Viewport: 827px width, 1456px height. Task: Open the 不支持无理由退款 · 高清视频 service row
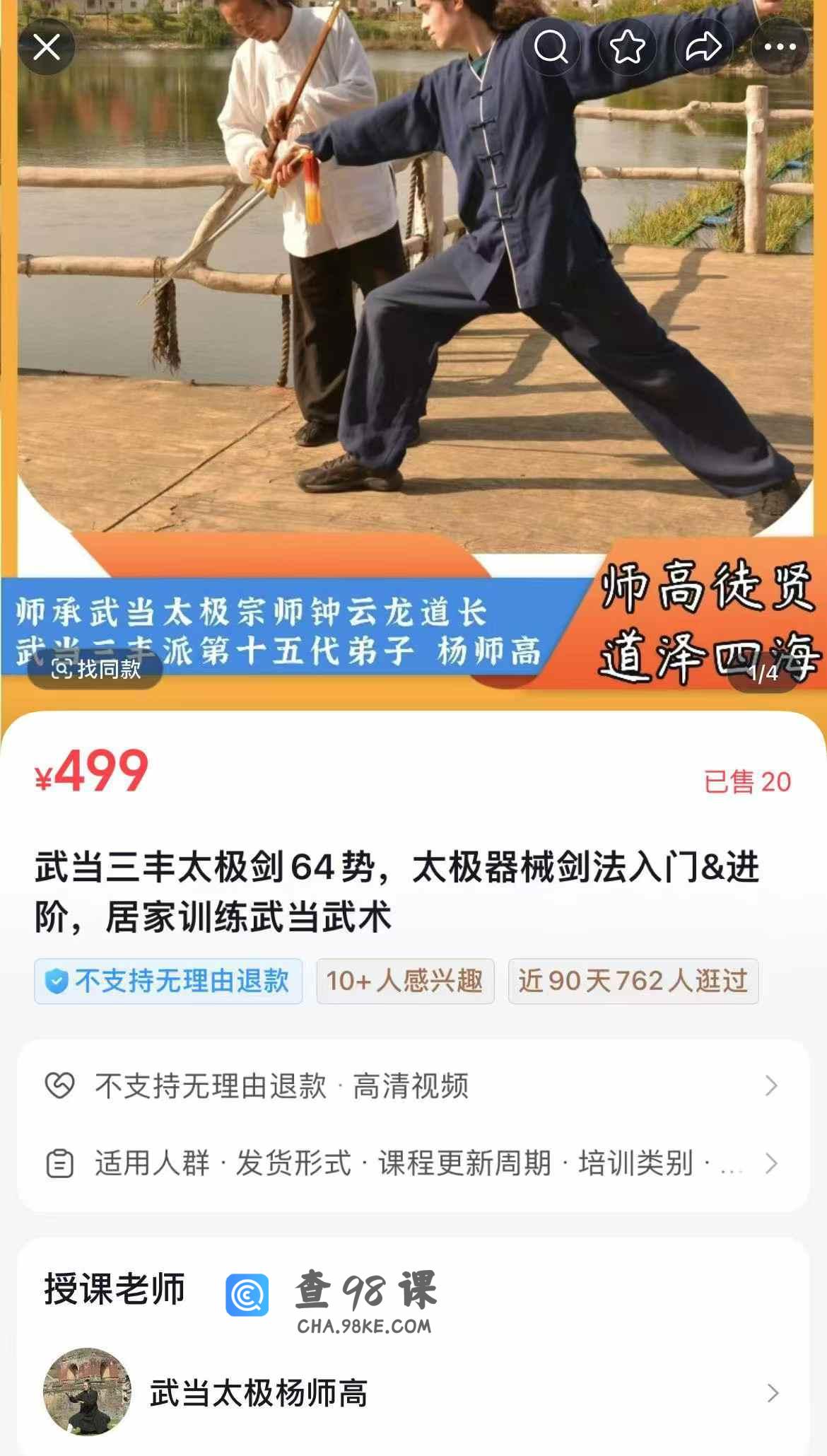click(413, 1085)
